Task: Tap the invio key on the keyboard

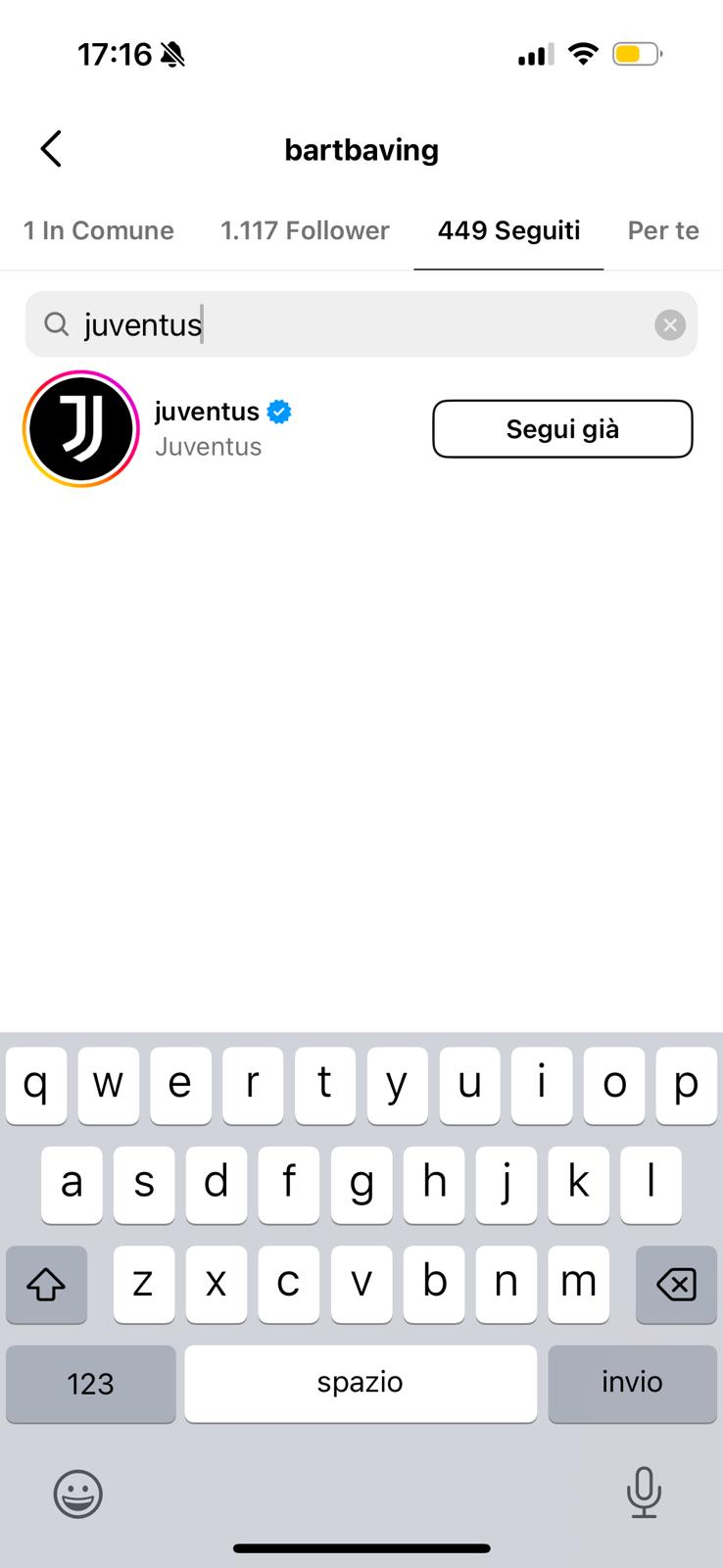Action: [x=632, y=1383]
